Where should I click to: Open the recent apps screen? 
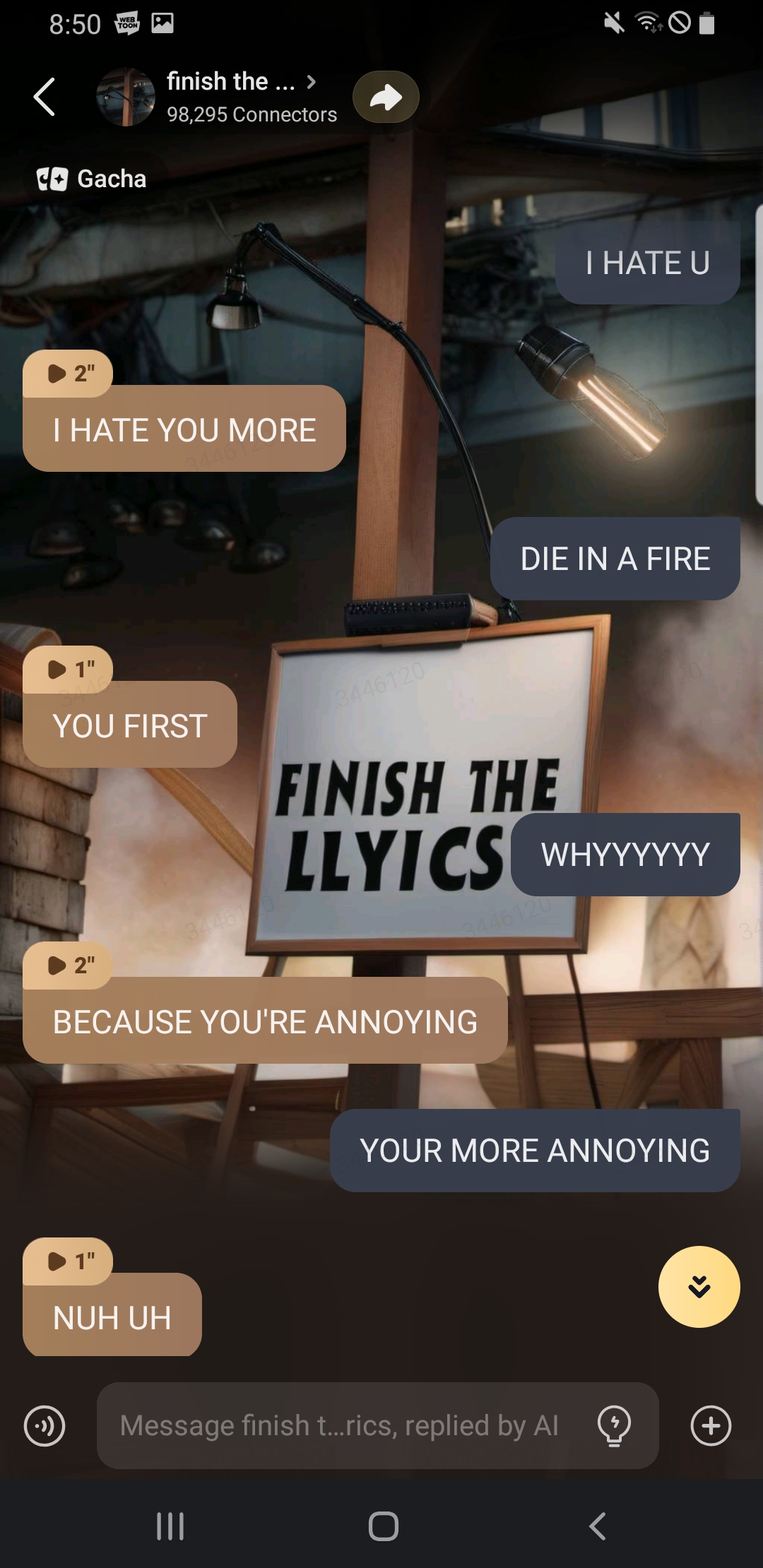tap(170, 1526)
